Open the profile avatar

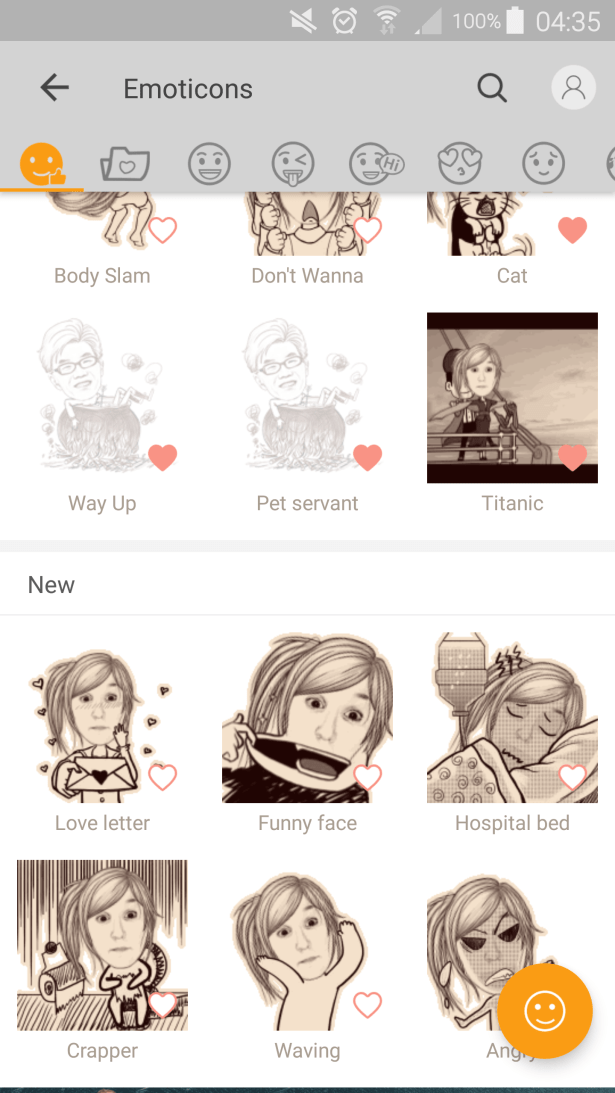click(x=573, y=88)
